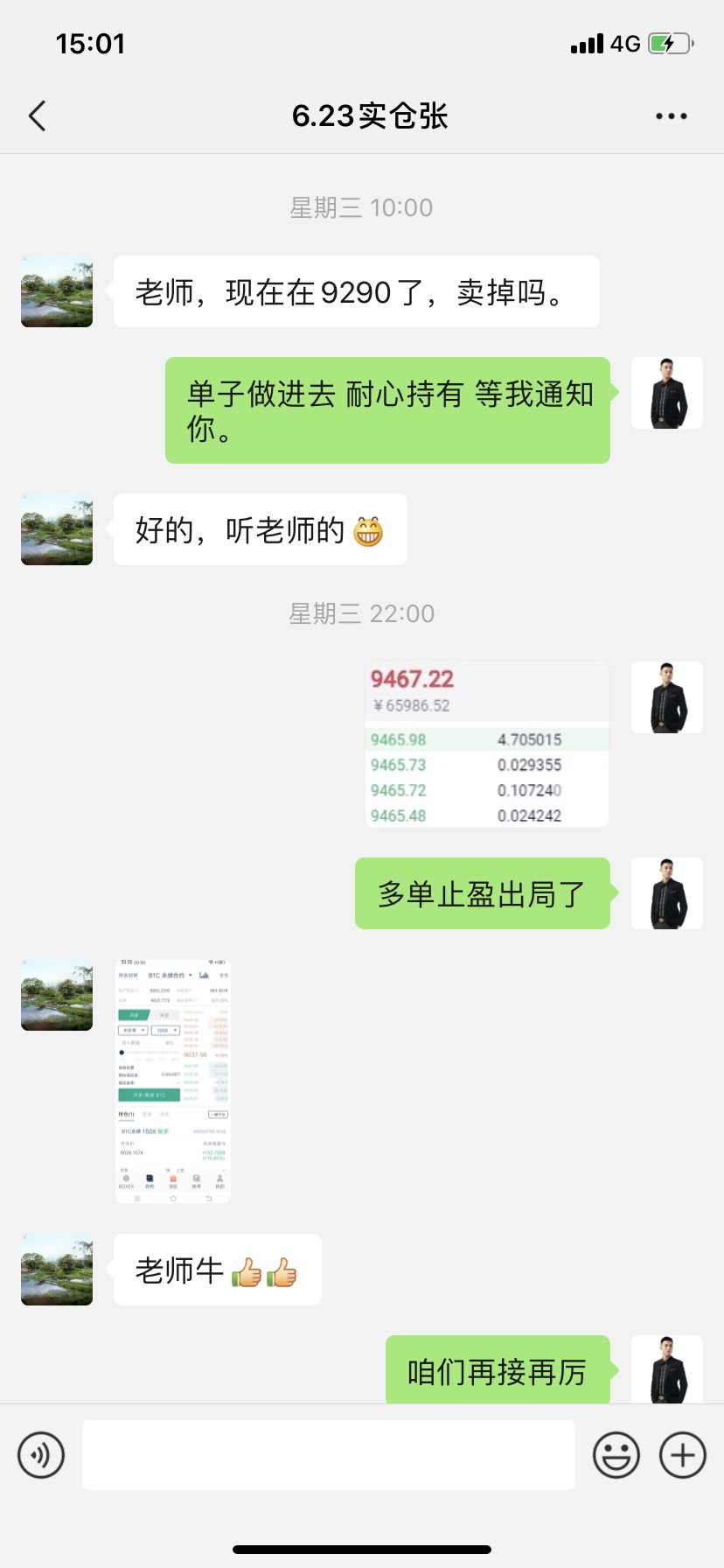Select the 老师牛 message bubble
Viewport: 724px width, 1568px height.
coord(217,1270)
